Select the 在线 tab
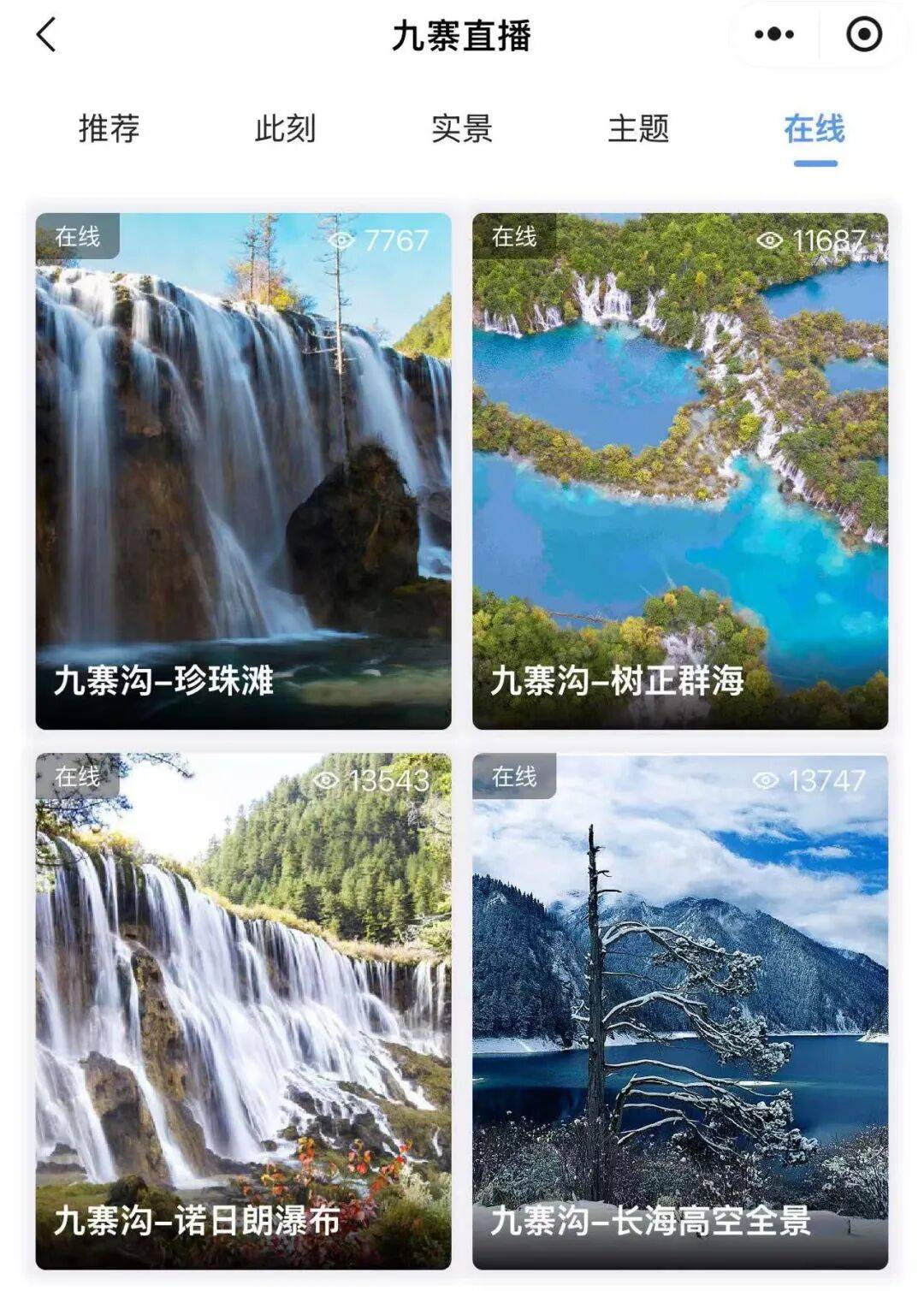Screen dimensions: 924x1291 (x=814, y=129)
